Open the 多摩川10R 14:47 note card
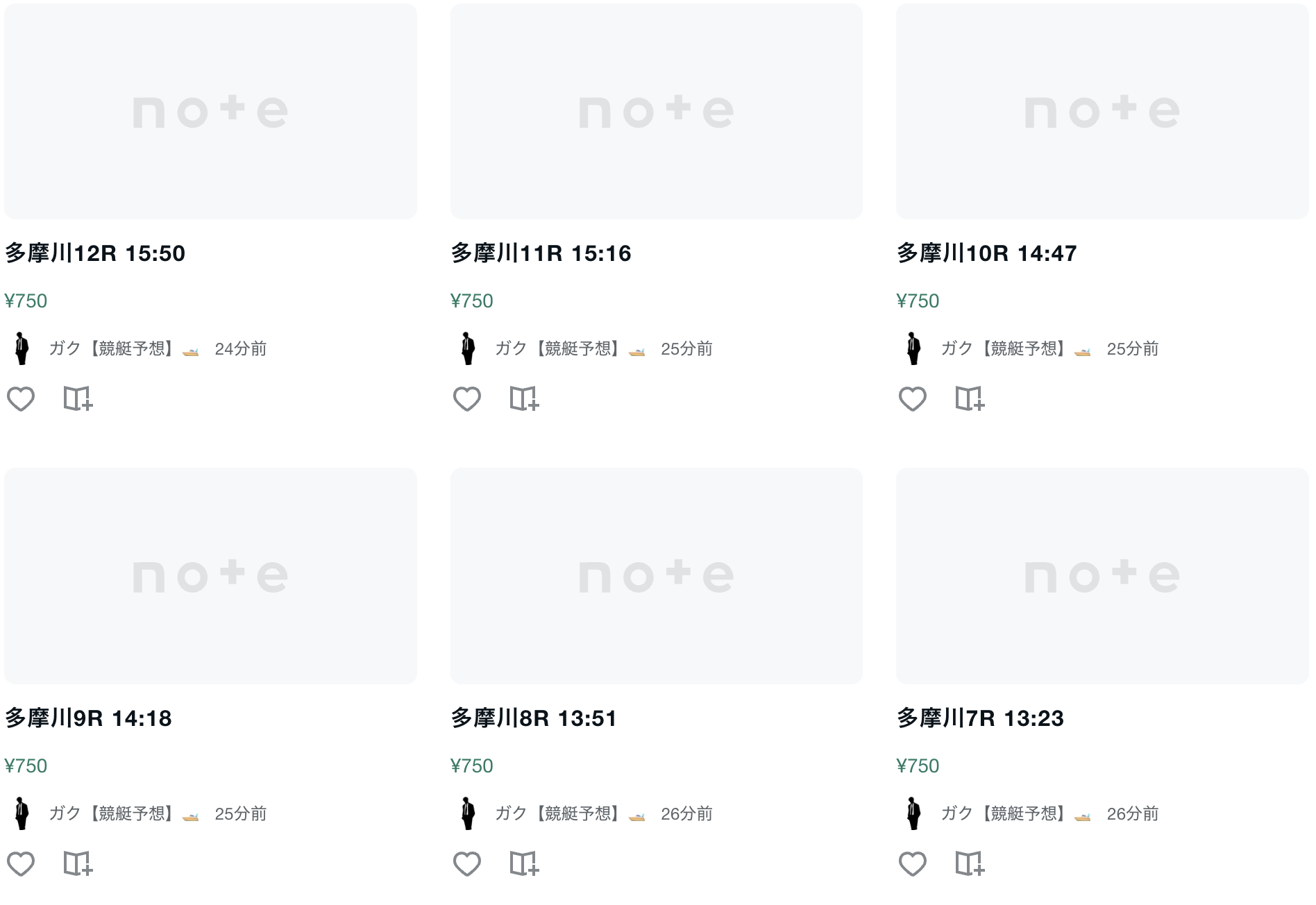This screenshot has height=905, width=1316. 986,253
